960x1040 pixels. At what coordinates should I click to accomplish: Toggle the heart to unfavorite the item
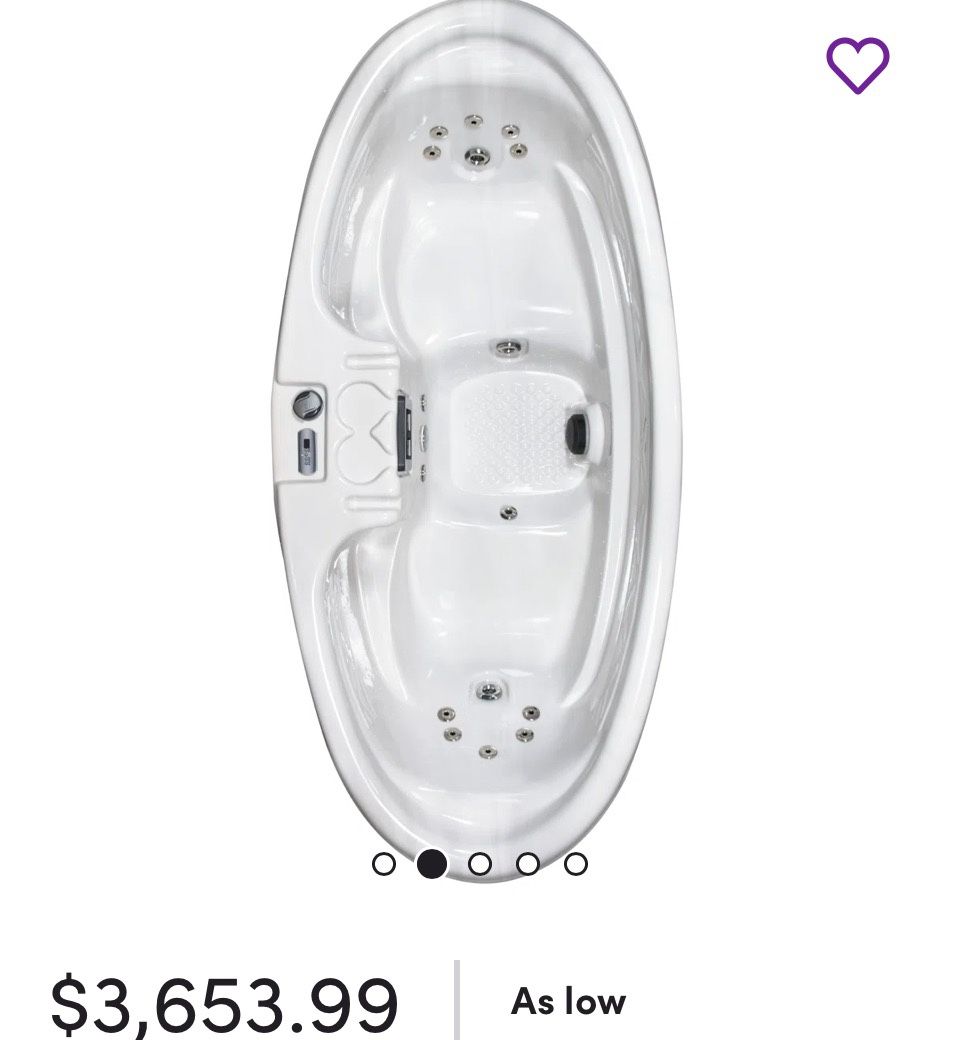pyautogui.click(x=858, y=62)
